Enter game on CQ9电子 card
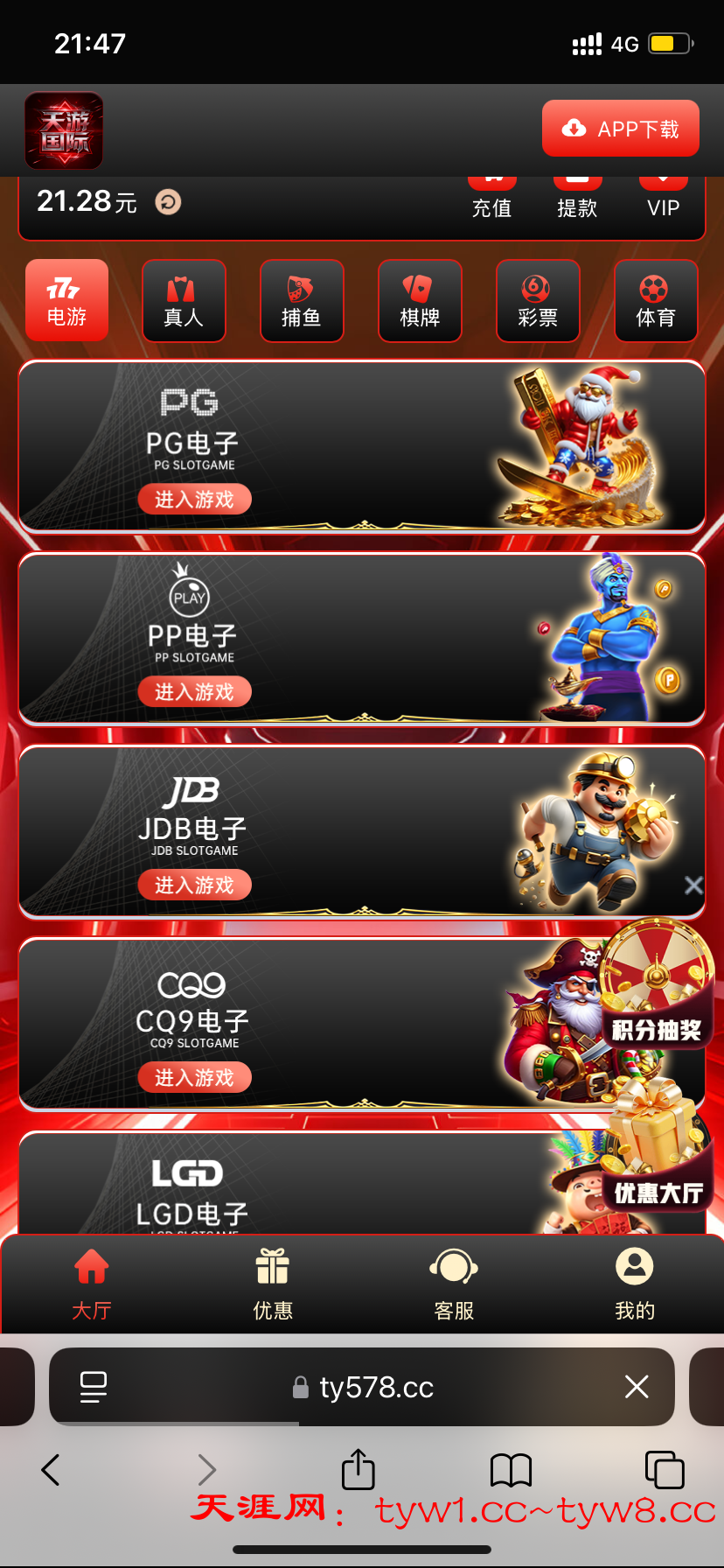Screen dimensions: 724x1568 click(194, 1077)
